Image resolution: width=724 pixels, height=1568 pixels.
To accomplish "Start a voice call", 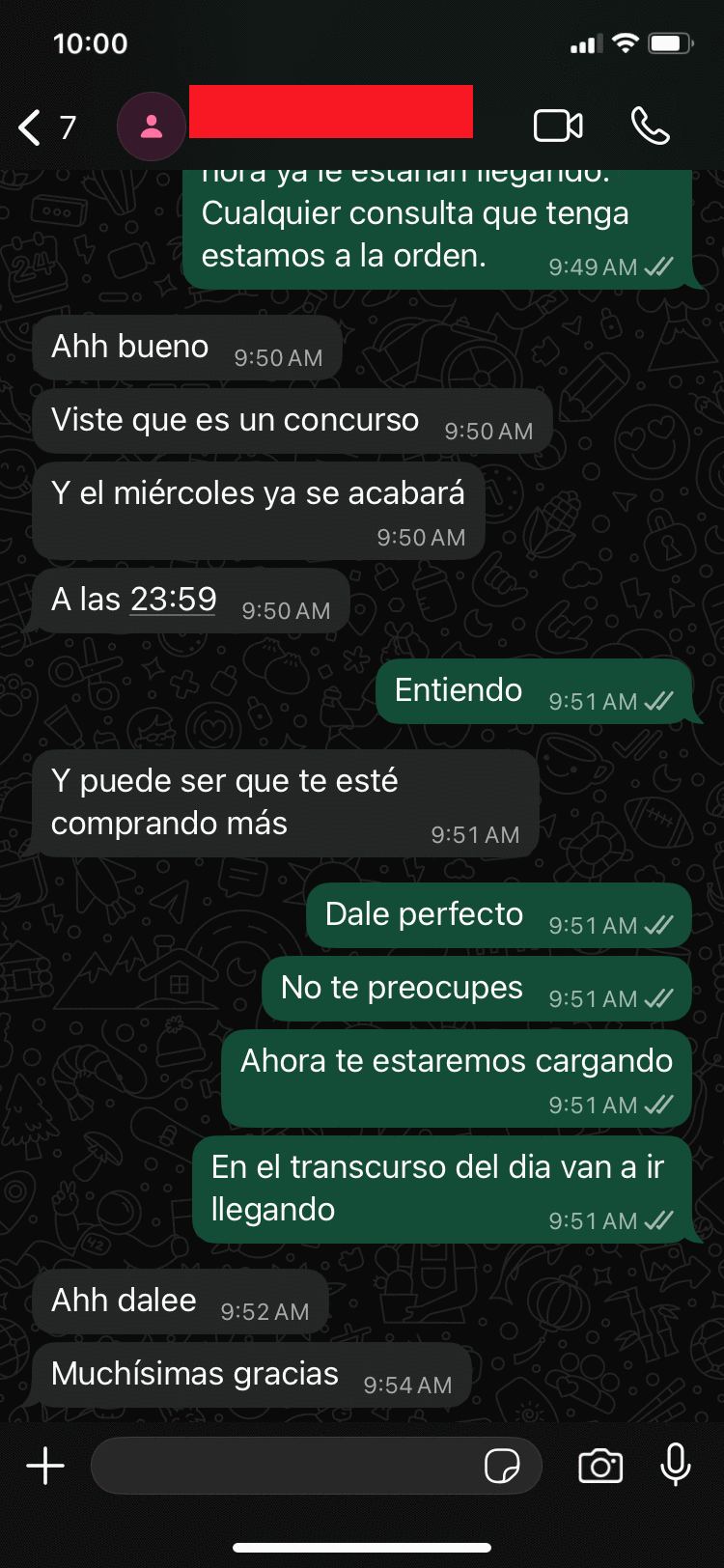I will coord(650,126).
